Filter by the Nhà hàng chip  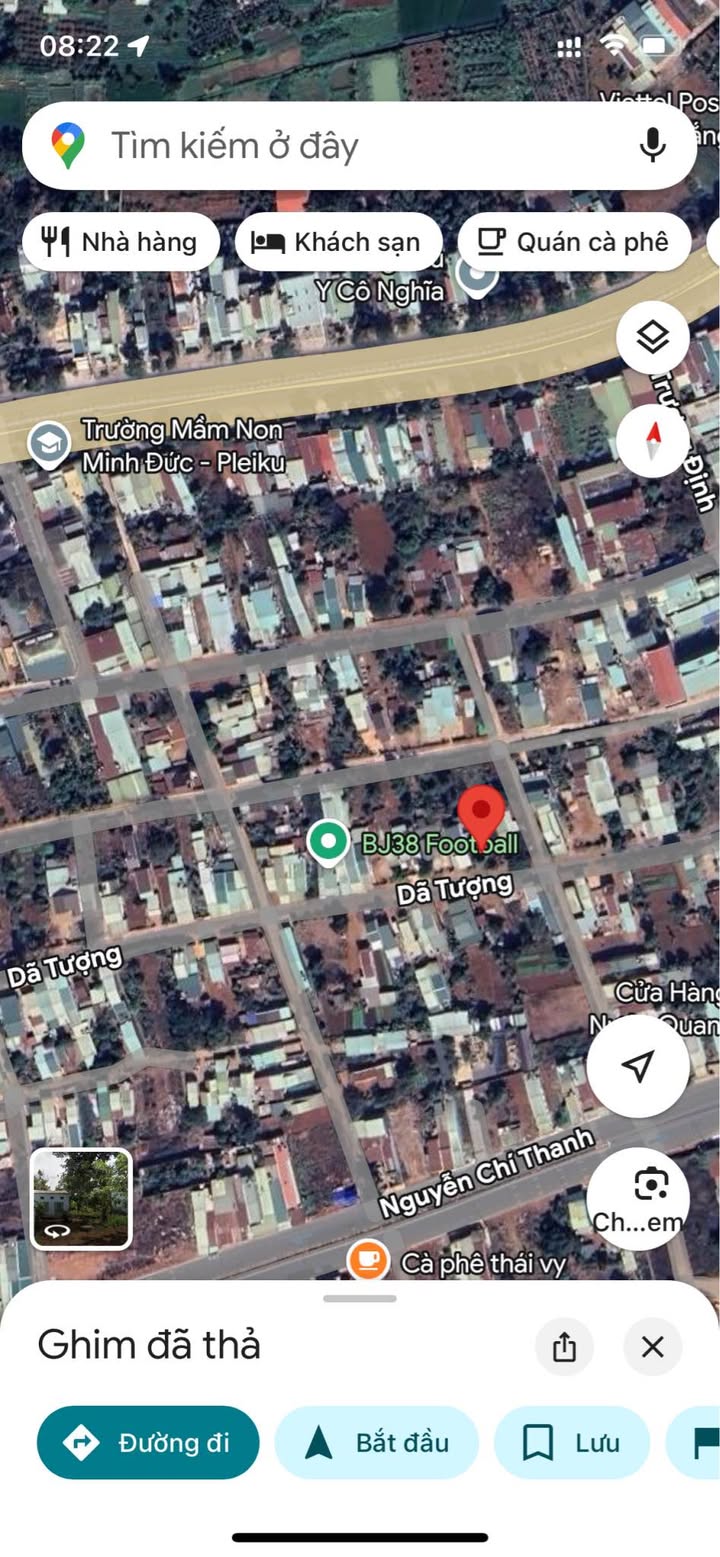click(x=120, y=242)
